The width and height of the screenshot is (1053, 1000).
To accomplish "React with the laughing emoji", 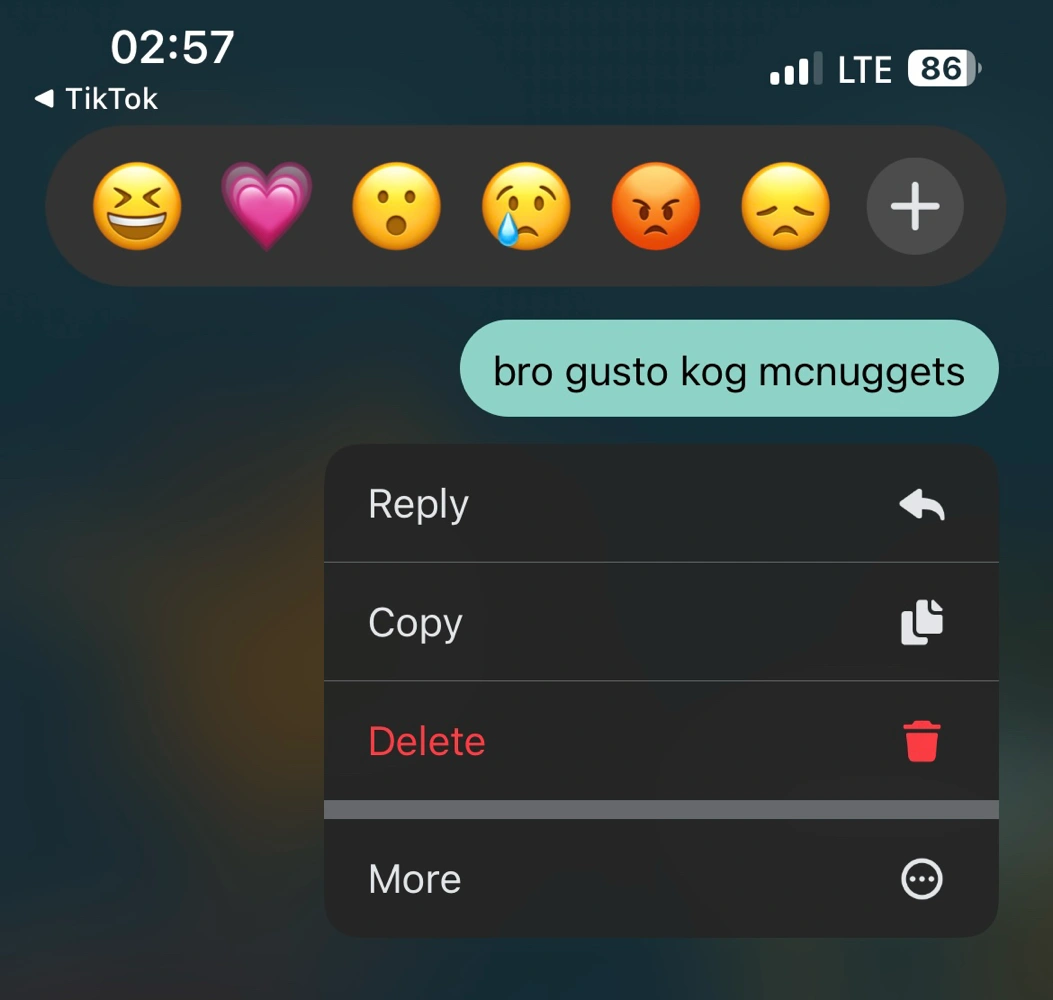I will (137, 207).
